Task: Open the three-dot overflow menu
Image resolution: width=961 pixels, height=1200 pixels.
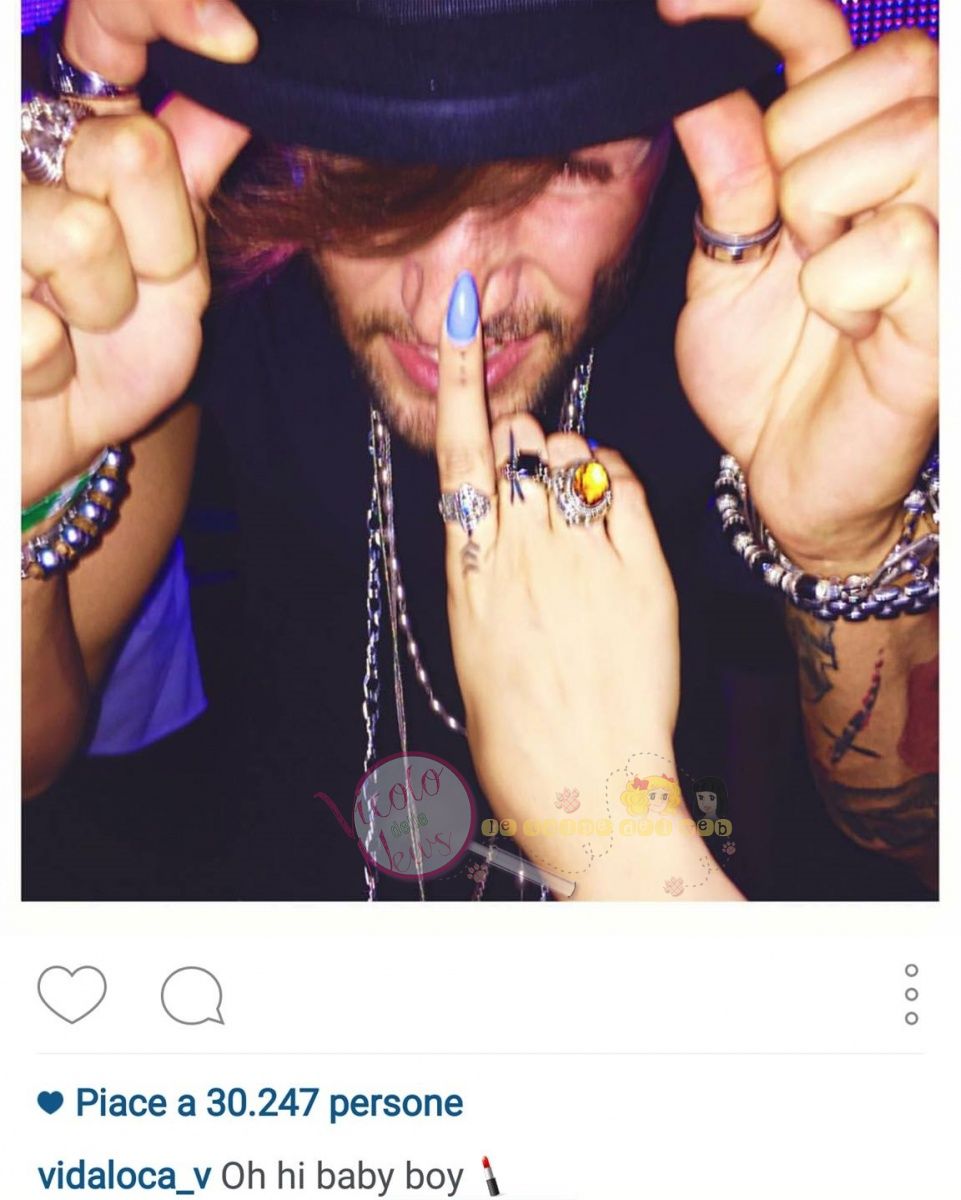Action: (x=910, y=994)
